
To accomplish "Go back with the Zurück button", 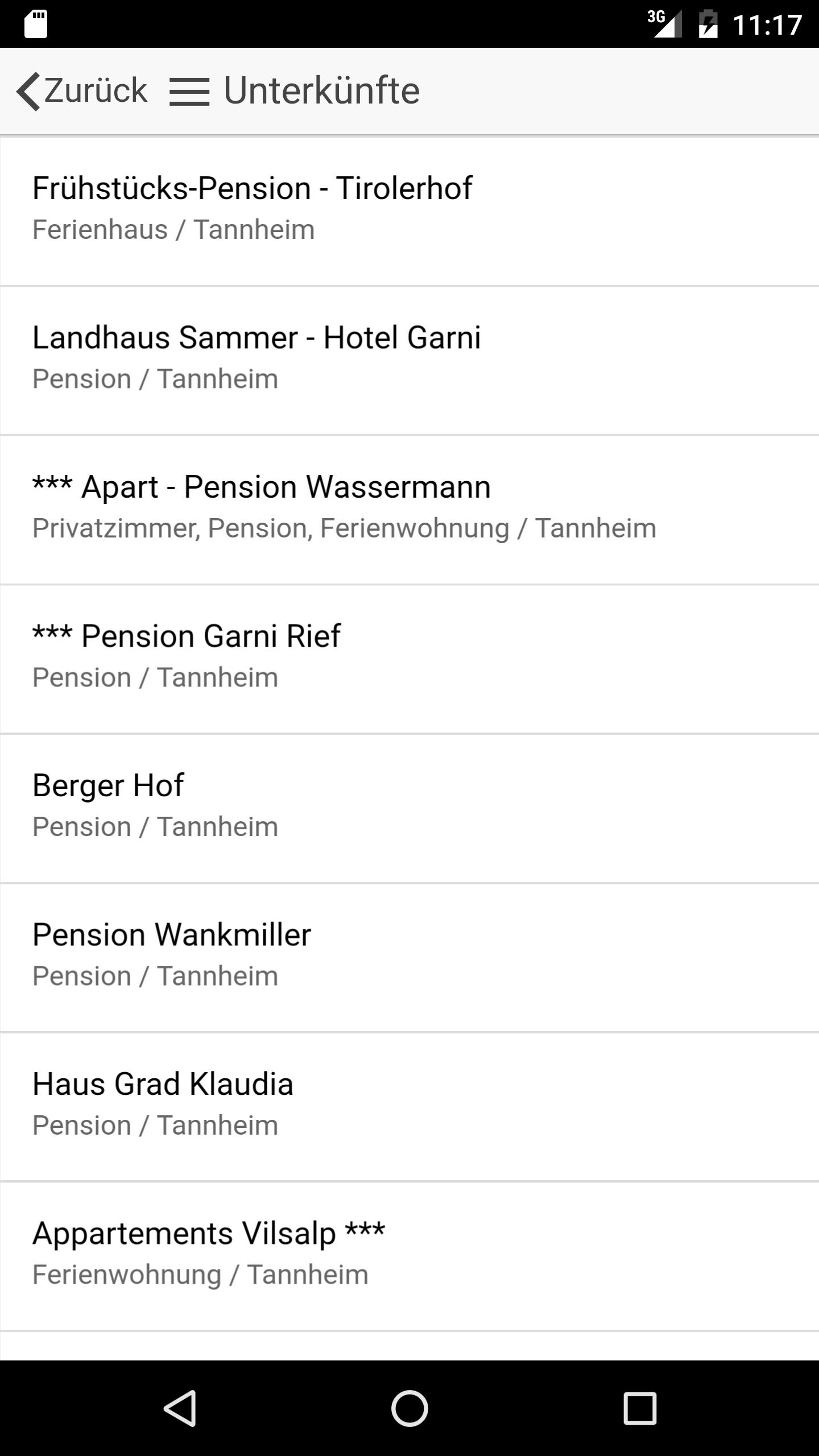I will [82, 91].
